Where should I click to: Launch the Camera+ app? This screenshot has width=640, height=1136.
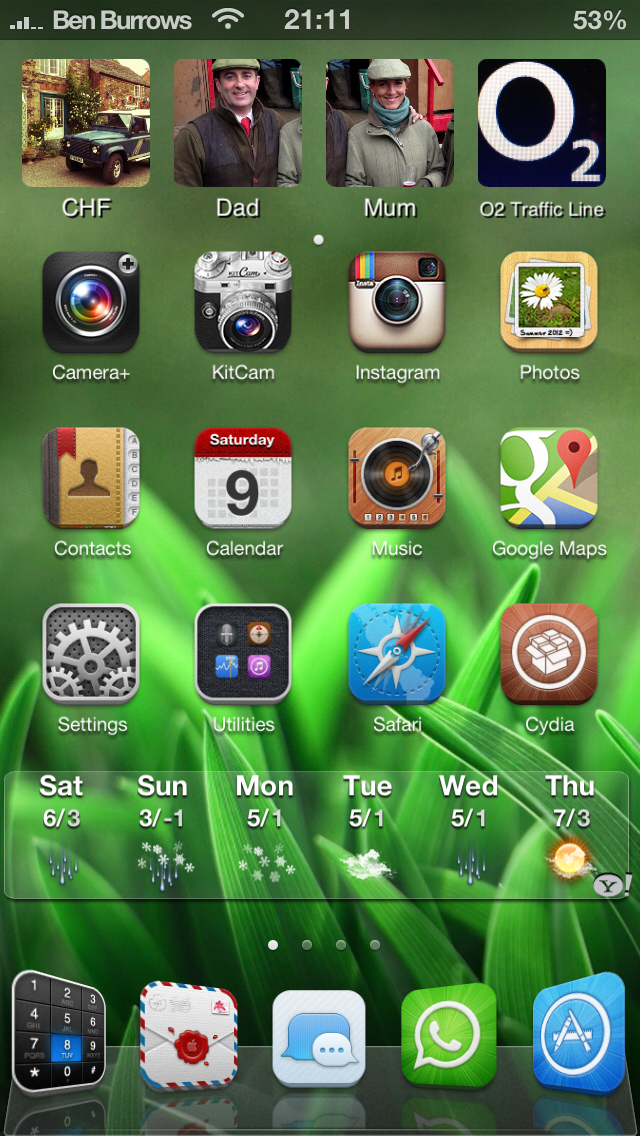(92, 302)
